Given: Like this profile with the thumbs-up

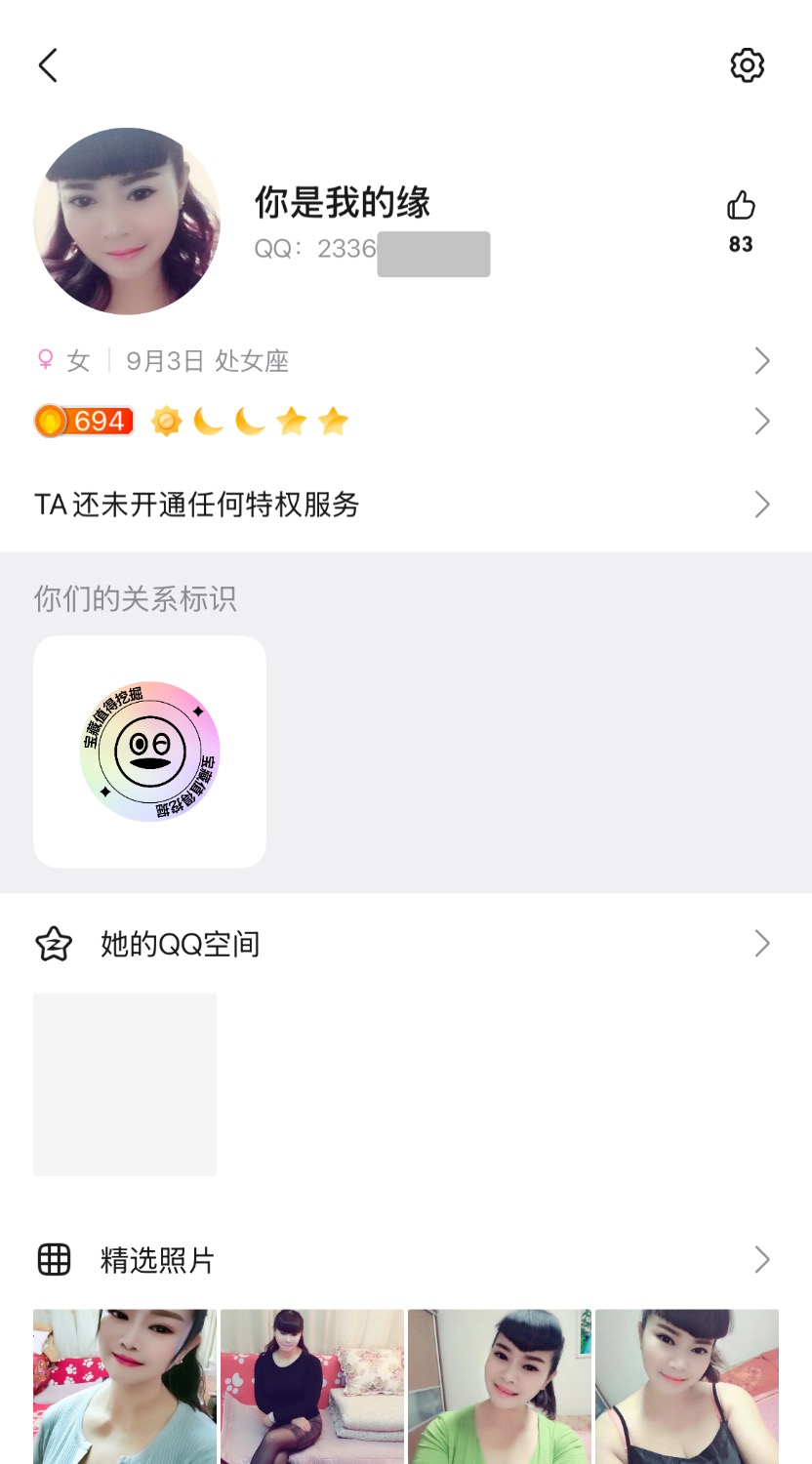Looking at the screenshot, I should click(x=741, y=206).
